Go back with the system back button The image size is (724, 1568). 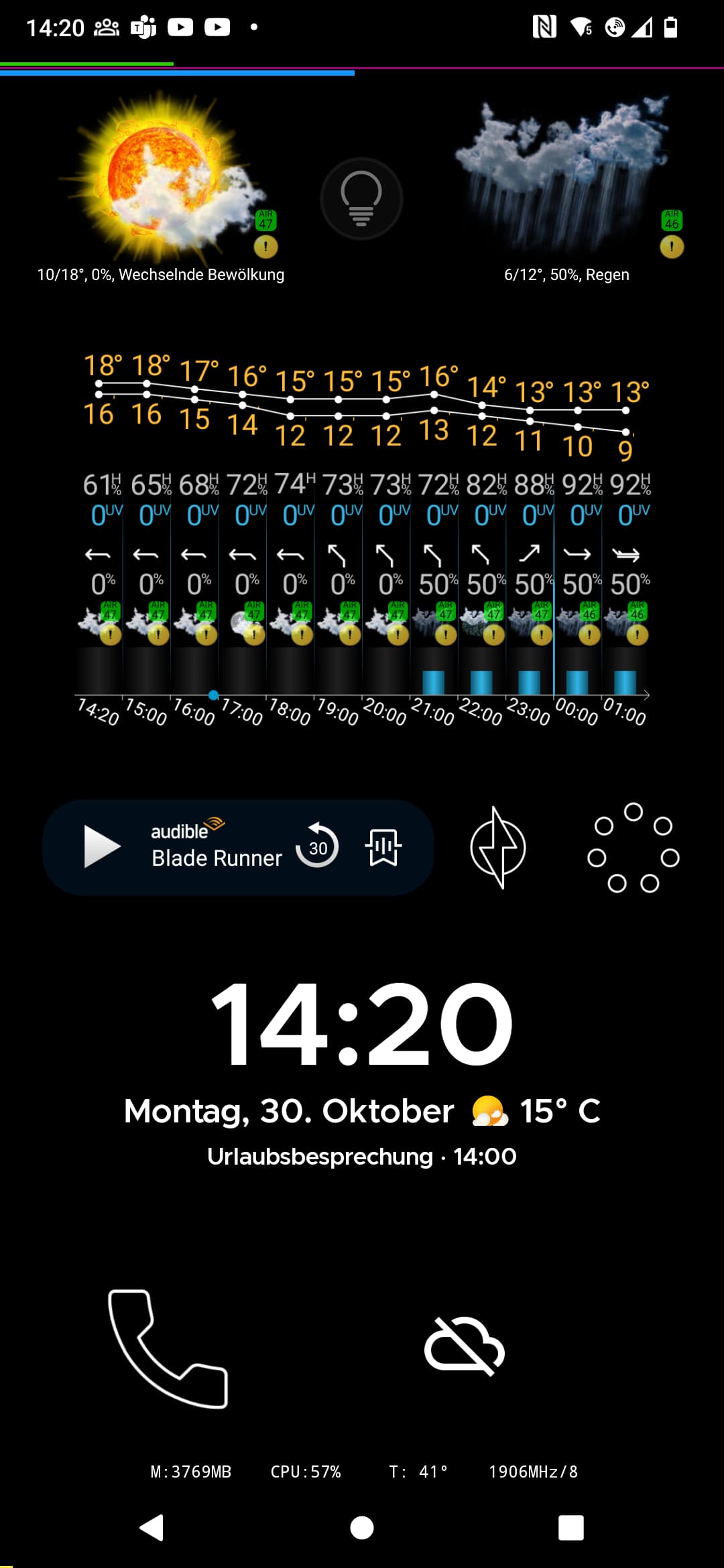[152, 1528]
